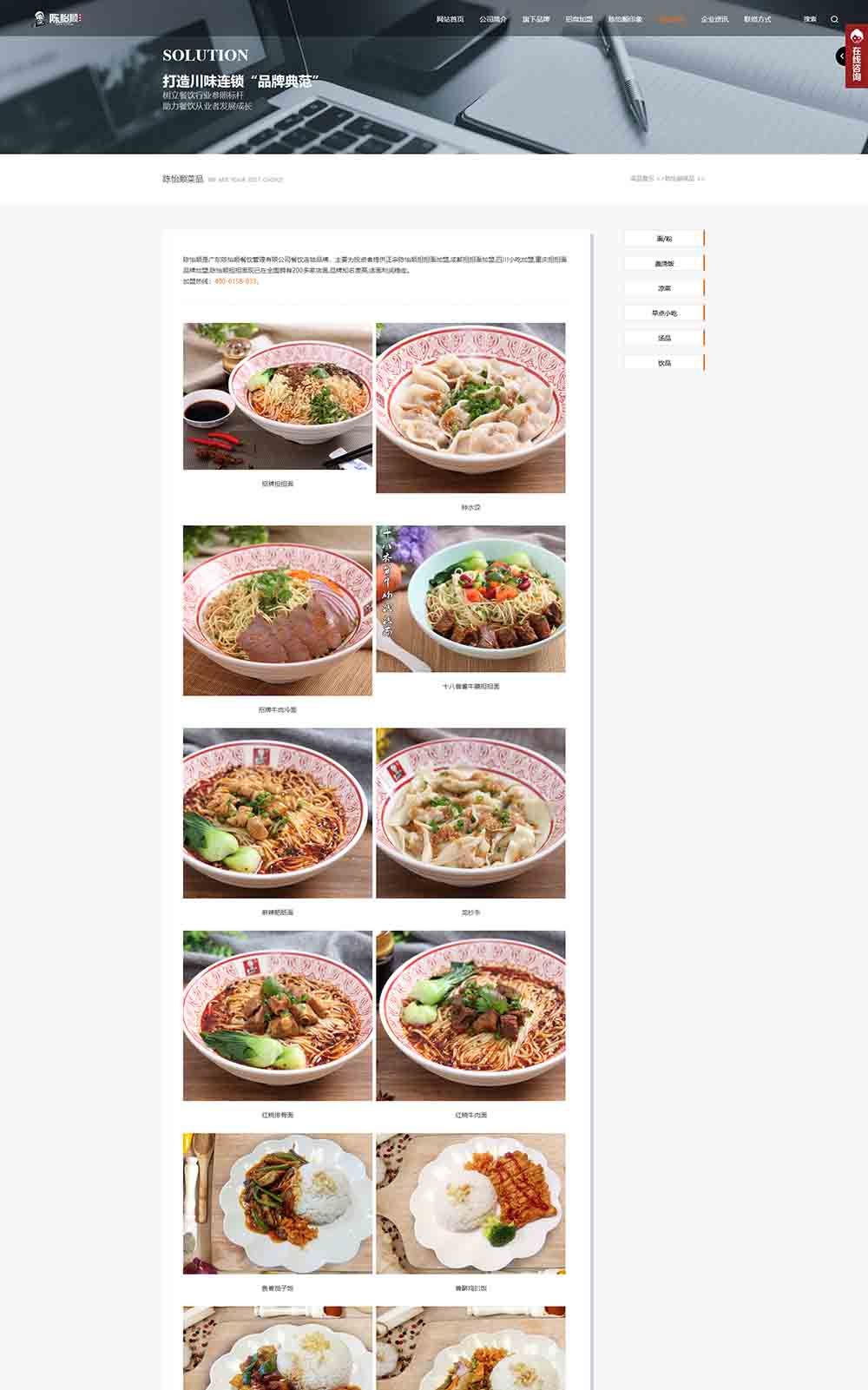
Task: Open the 红烧牛肉面 dish
Action: pos(470,1016)
